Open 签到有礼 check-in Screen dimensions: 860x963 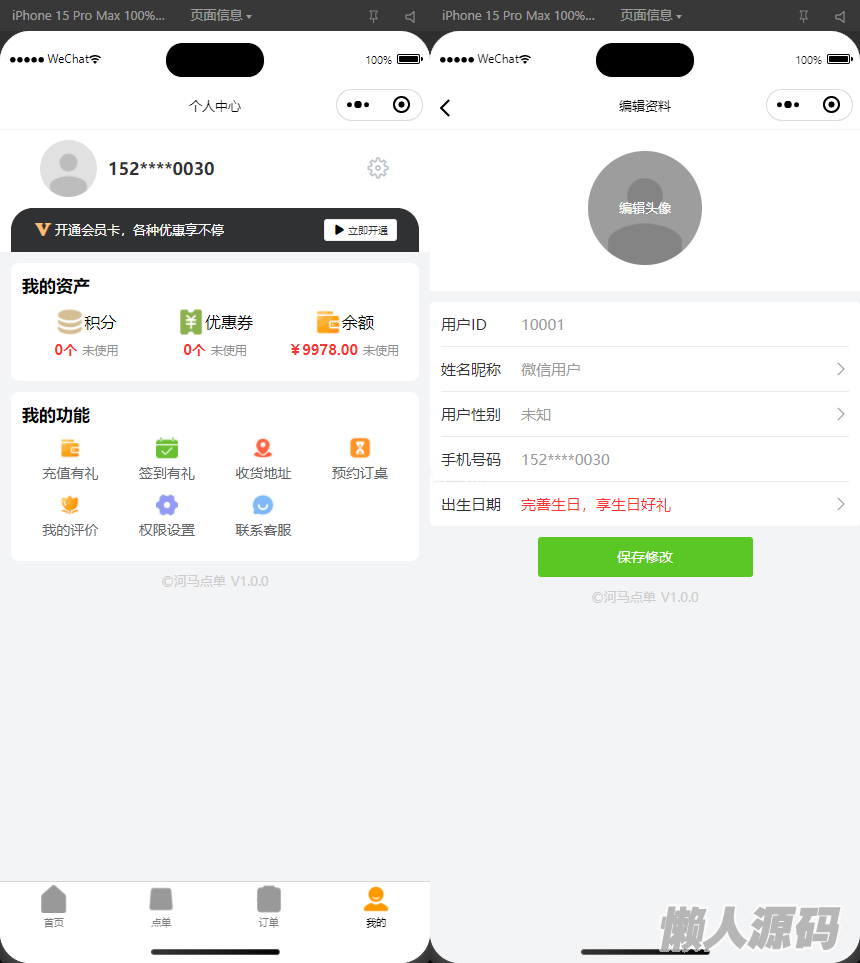coord(166,460)
